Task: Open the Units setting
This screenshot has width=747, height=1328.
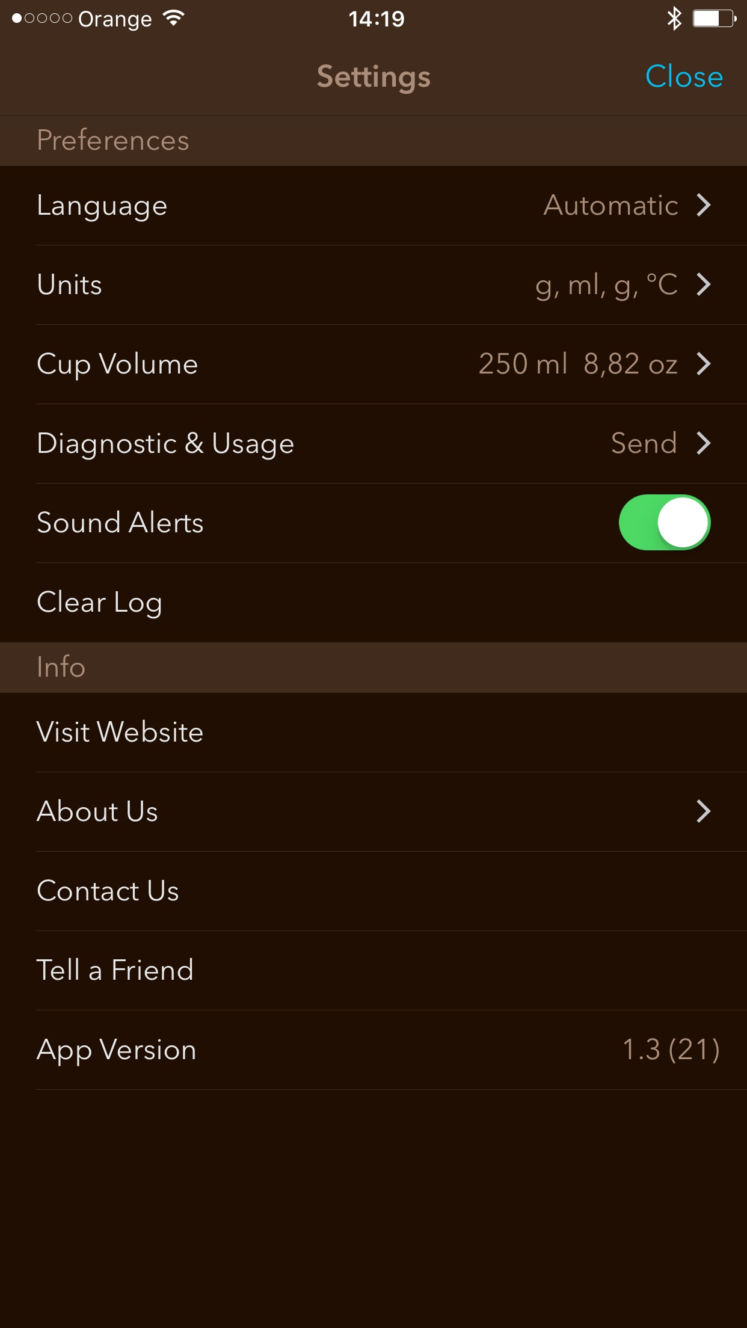Action: (x=373, y=285)
